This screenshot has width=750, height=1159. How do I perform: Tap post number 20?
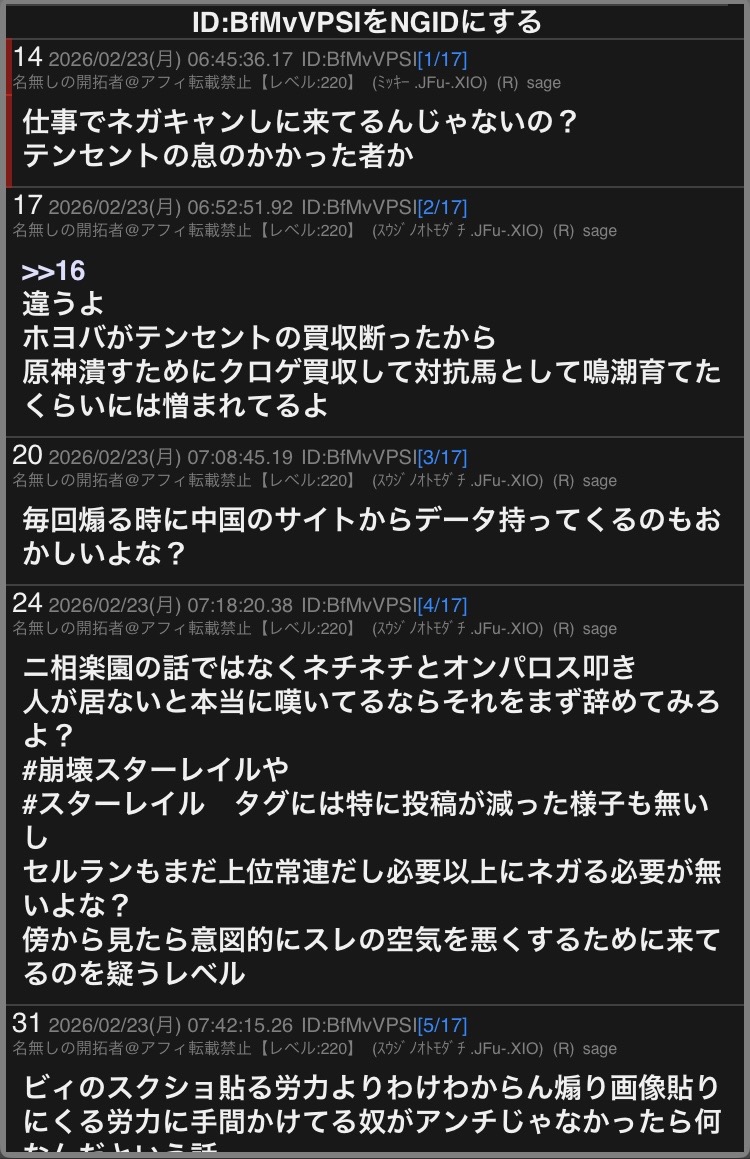point(27,455)
